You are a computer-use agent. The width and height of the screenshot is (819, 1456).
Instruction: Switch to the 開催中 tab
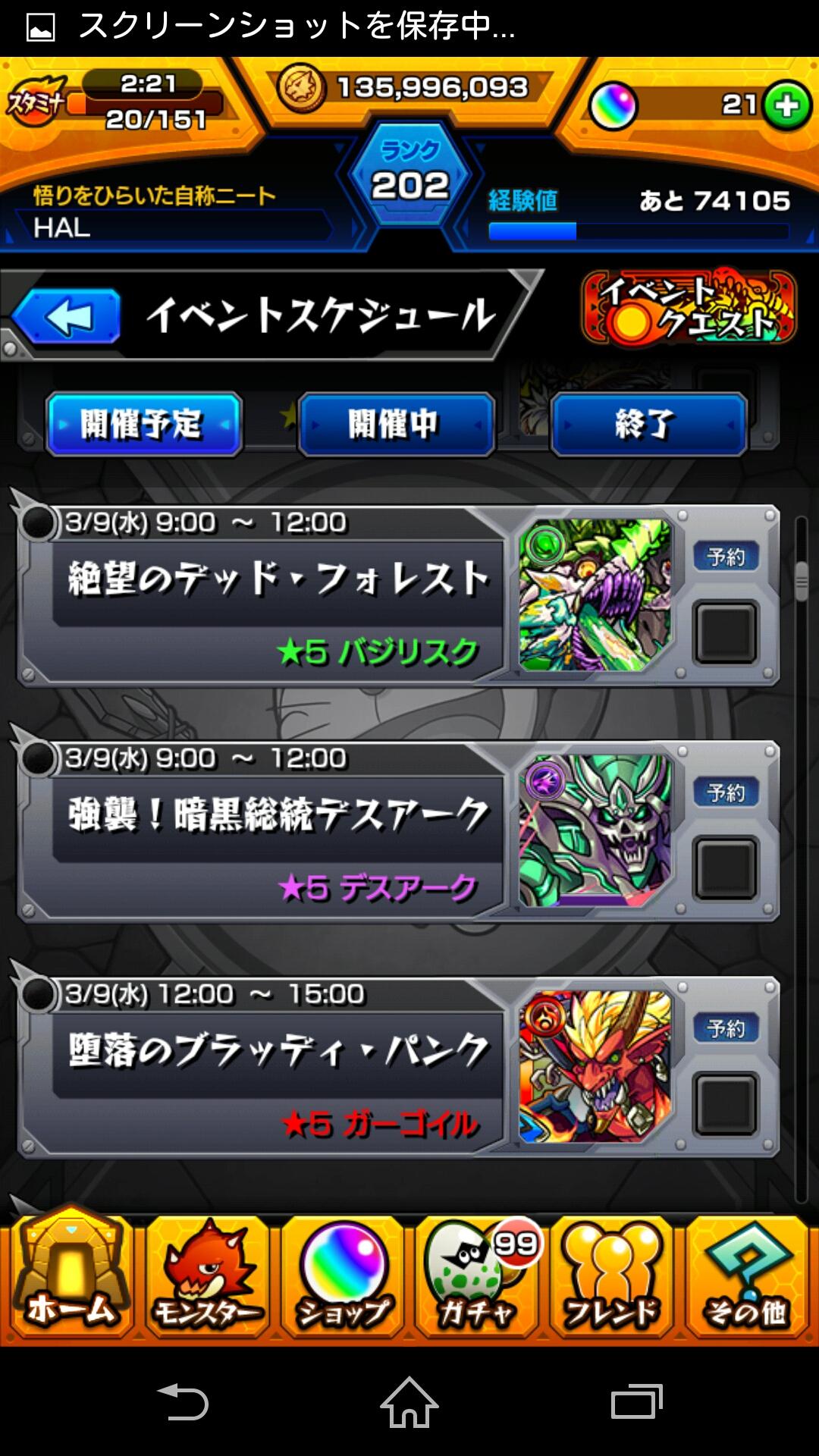pos(396,424)
